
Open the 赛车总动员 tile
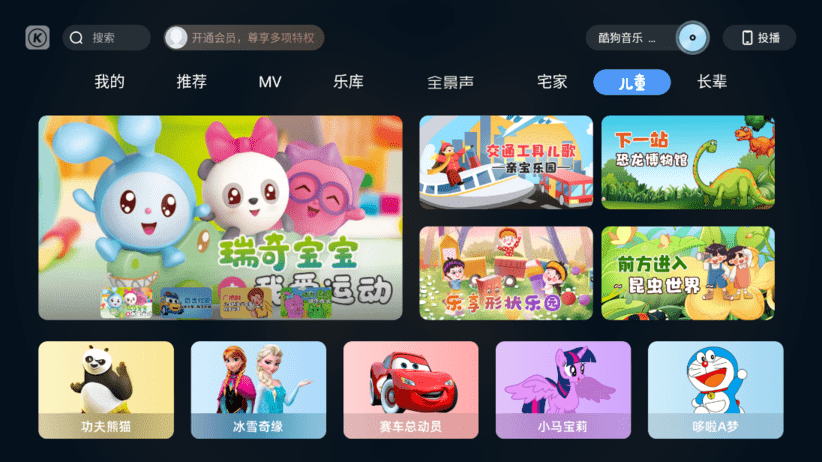pos(410,389)
